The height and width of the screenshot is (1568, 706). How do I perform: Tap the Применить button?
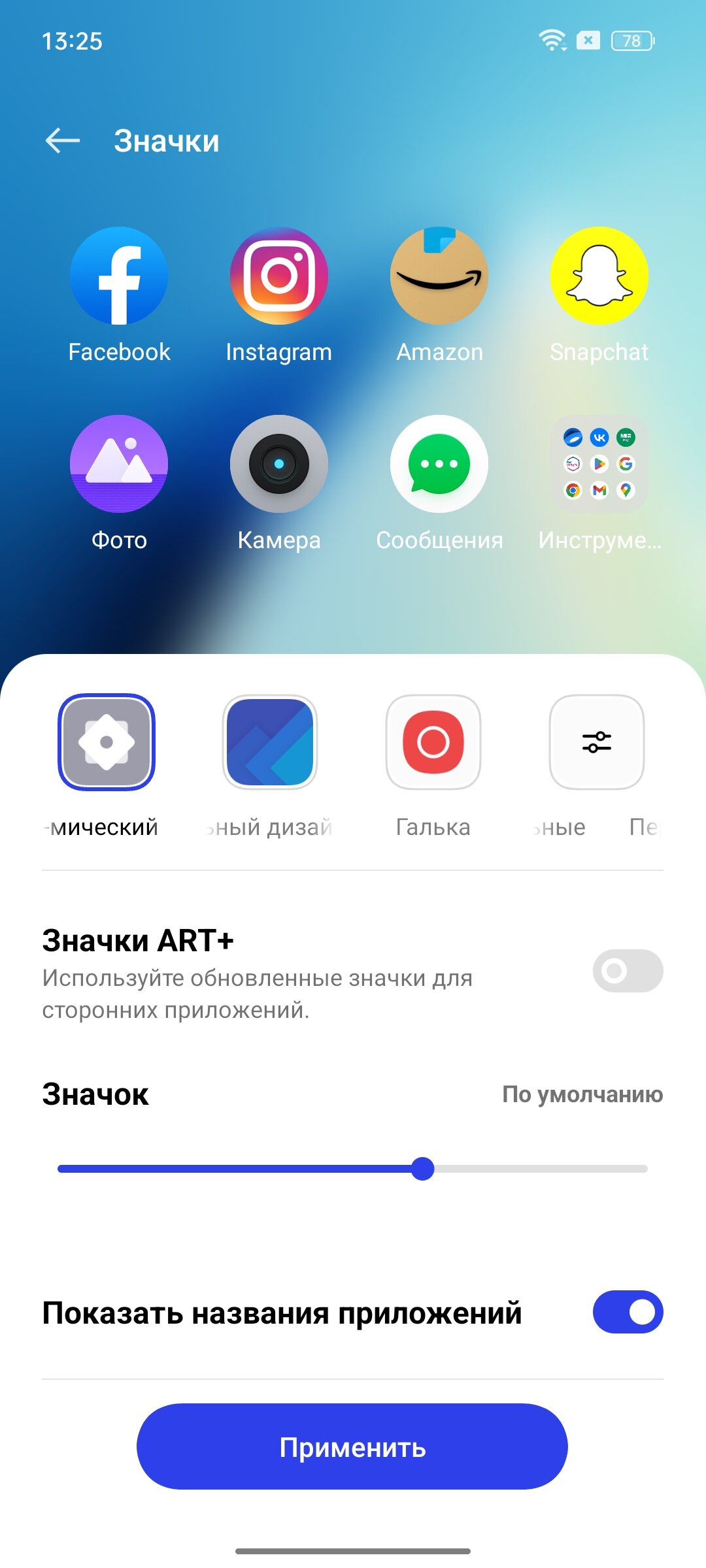(x=352, y=1446)
